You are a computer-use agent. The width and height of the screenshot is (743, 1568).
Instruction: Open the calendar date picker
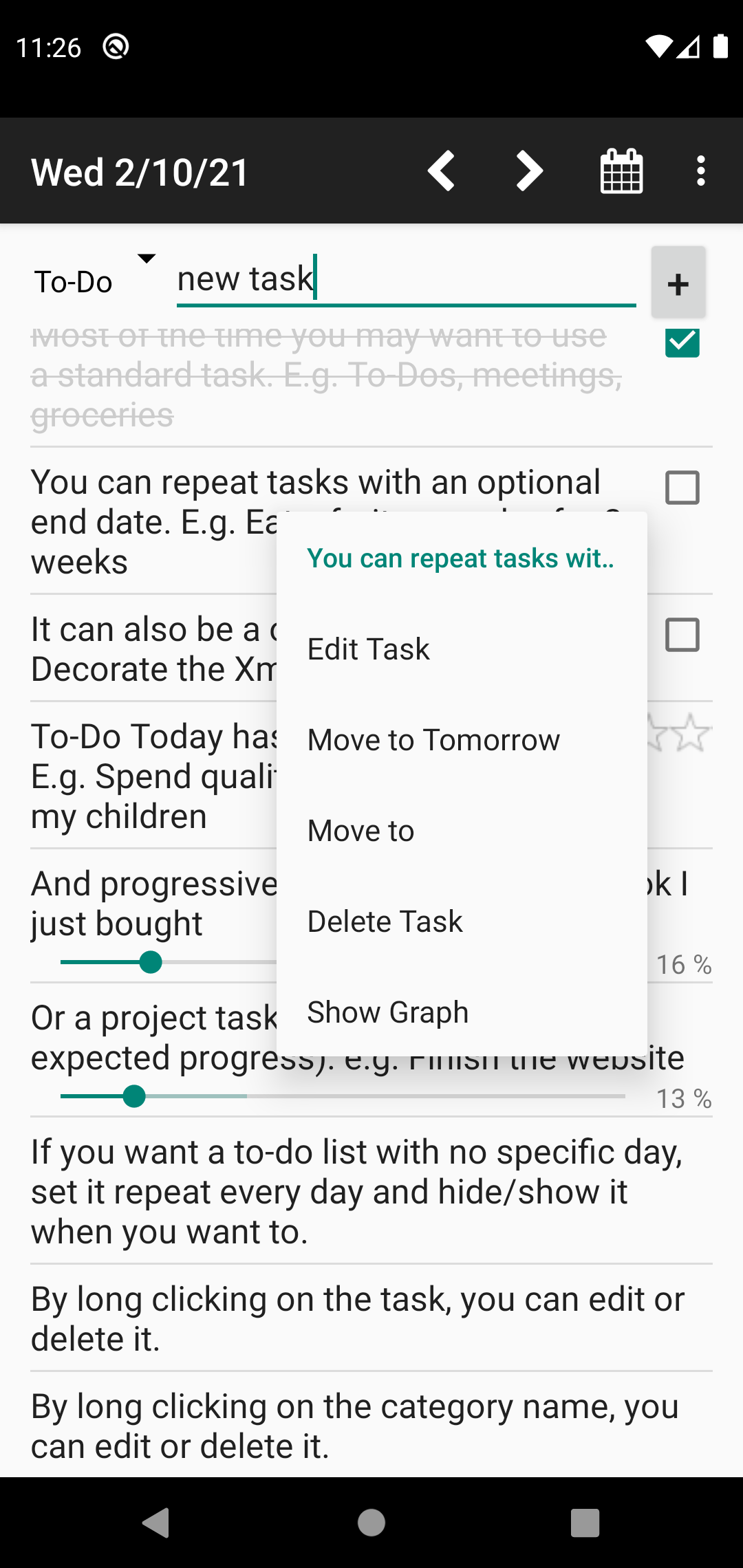[621, 171]
